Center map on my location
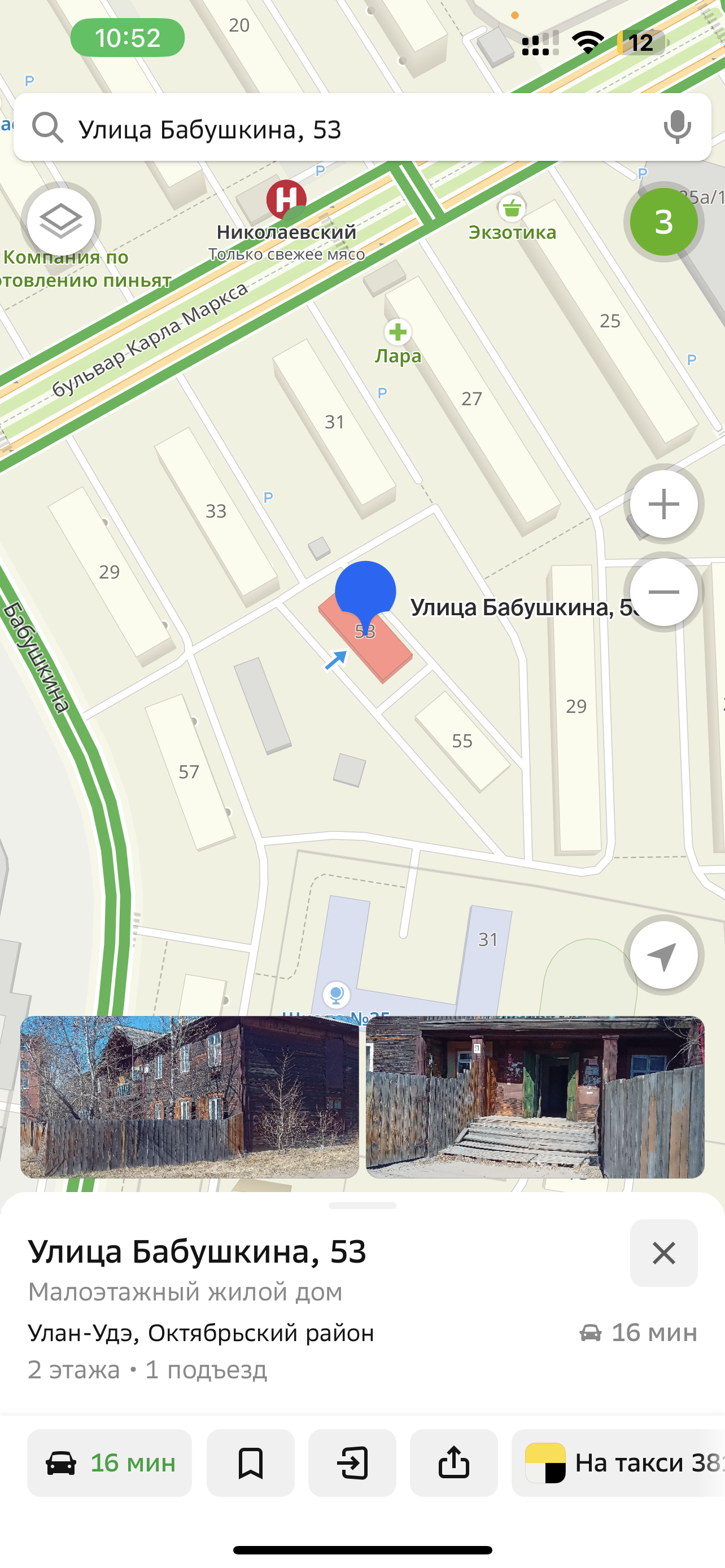Screen dimensions: 725x1568 point(663,954)
